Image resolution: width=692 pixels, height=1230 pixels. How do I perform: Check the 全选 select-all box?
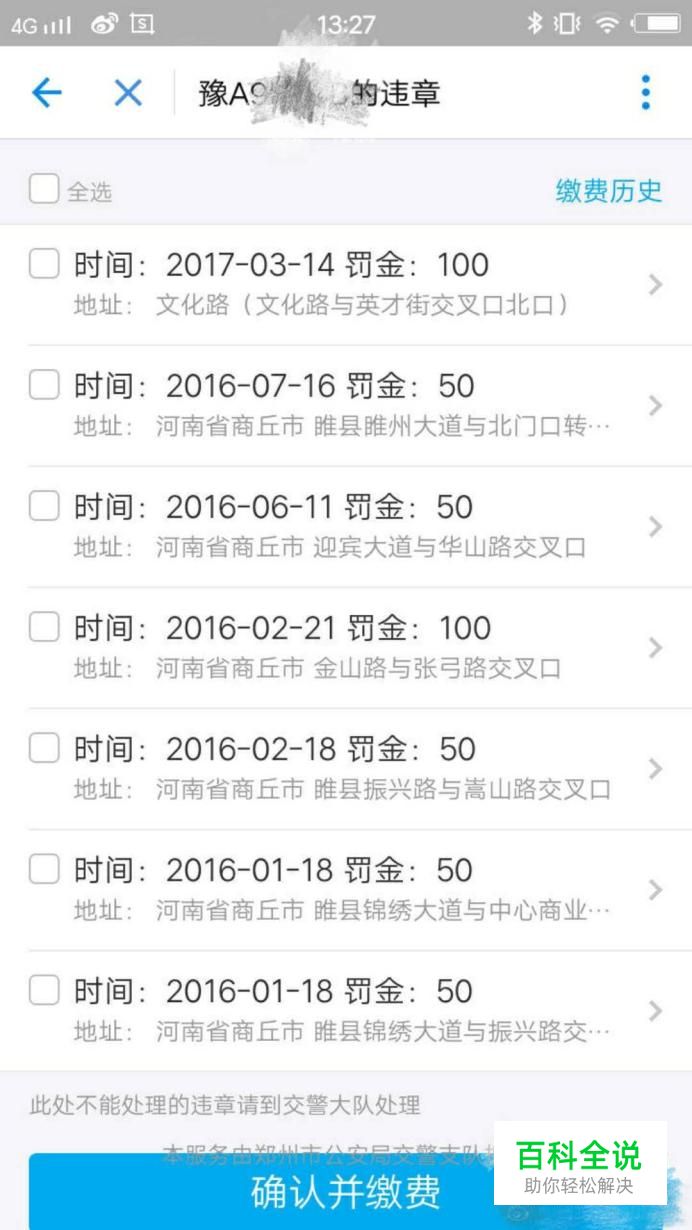[44, 190]
